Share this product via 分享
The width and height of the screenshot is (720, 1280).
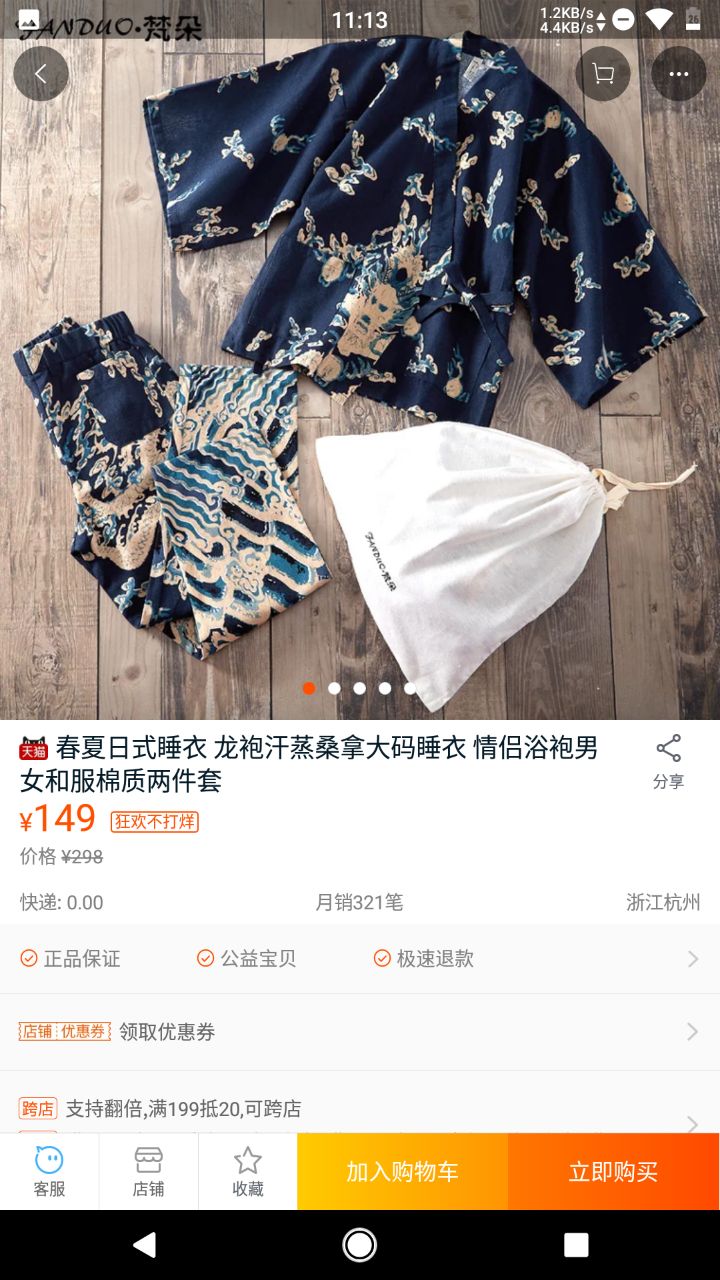668,761
